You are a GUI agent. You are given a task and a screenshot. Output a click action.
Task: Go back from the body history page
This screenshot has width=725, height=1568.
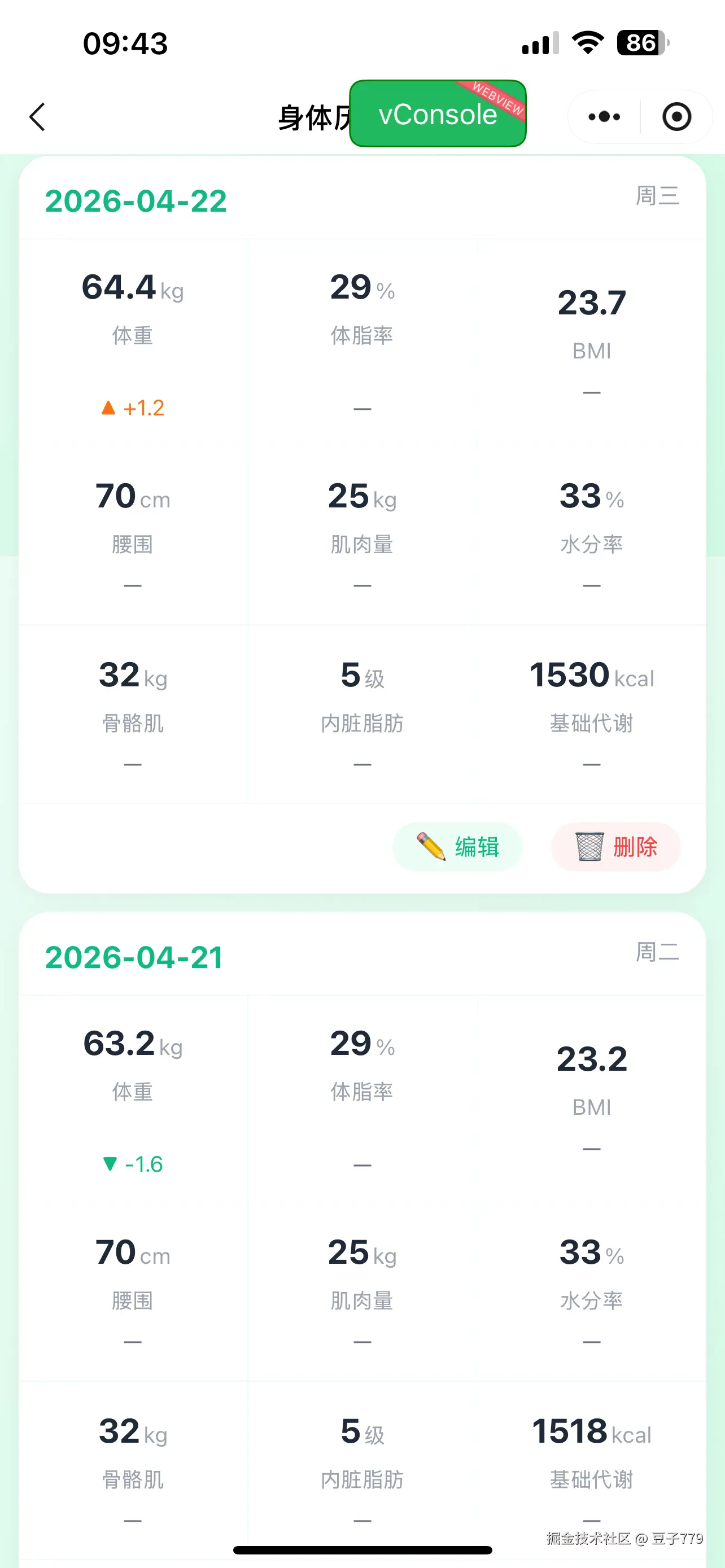(38, 116)
